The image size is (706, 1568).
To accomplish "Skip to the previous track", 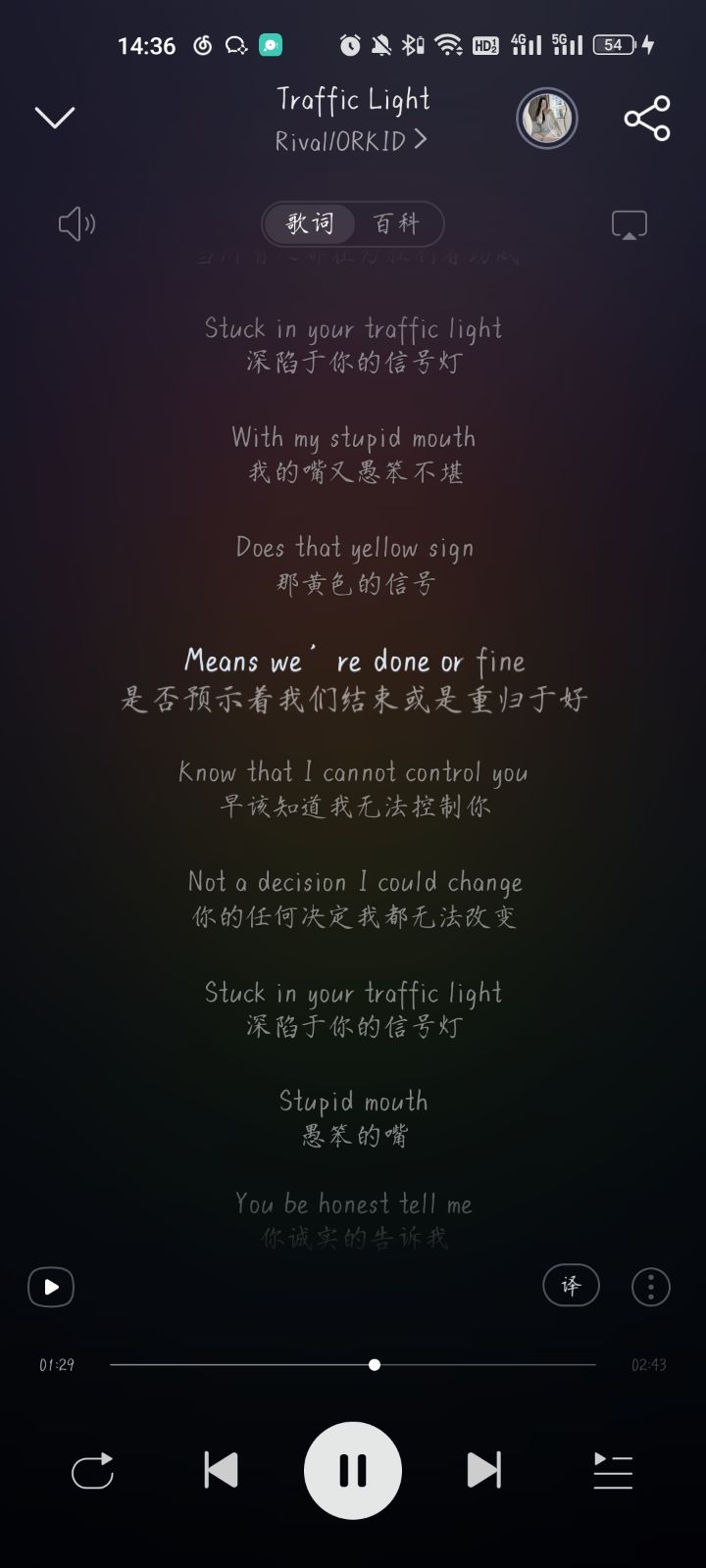I will pos(221,1470).
